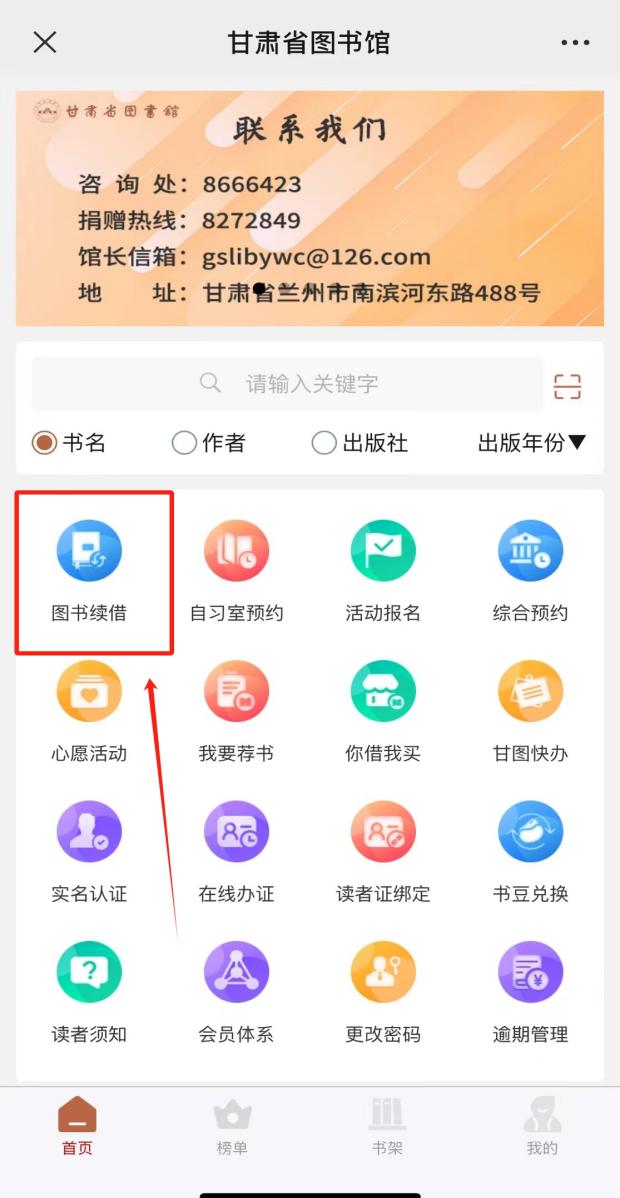Expand the 出版年份 dropdown

pos(531,443)
